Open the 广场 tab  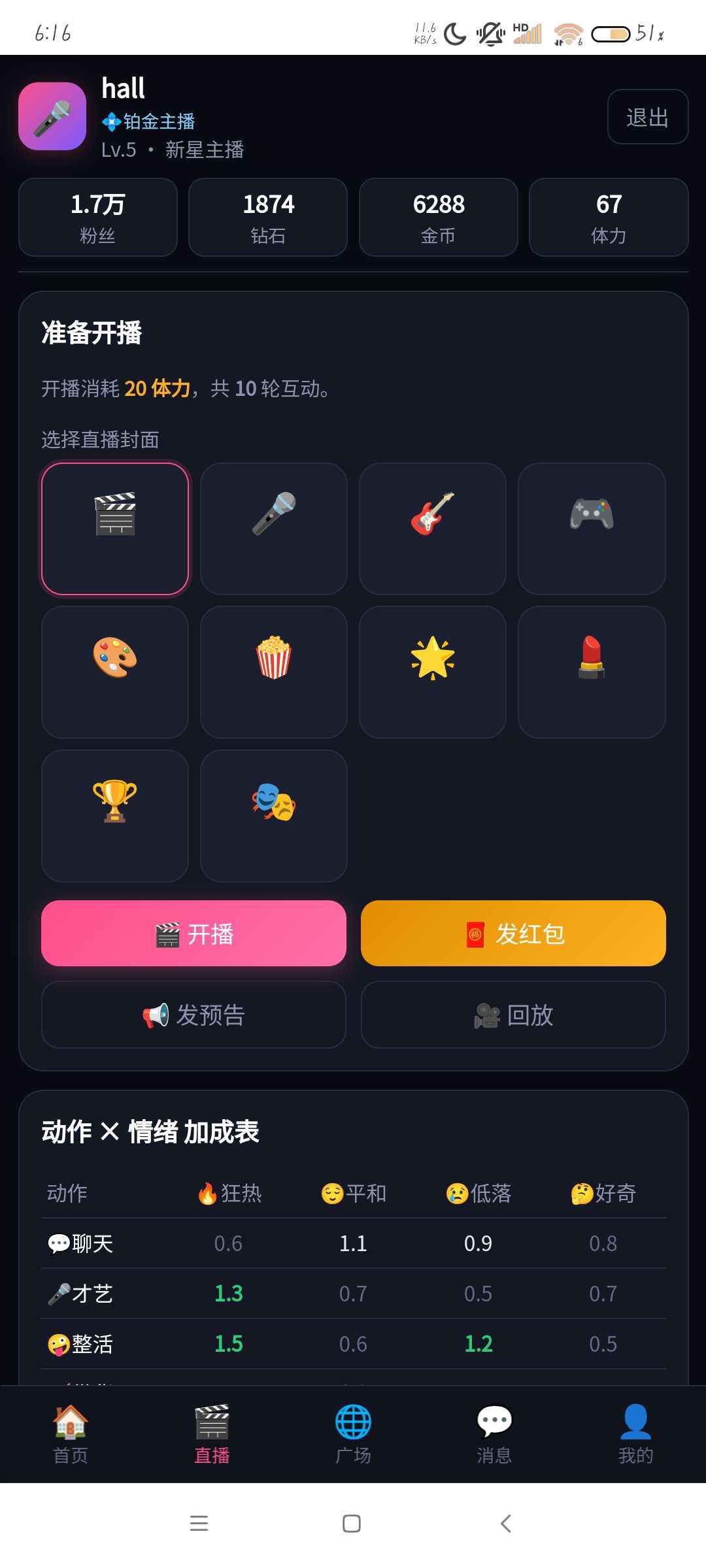[353, 1435]
